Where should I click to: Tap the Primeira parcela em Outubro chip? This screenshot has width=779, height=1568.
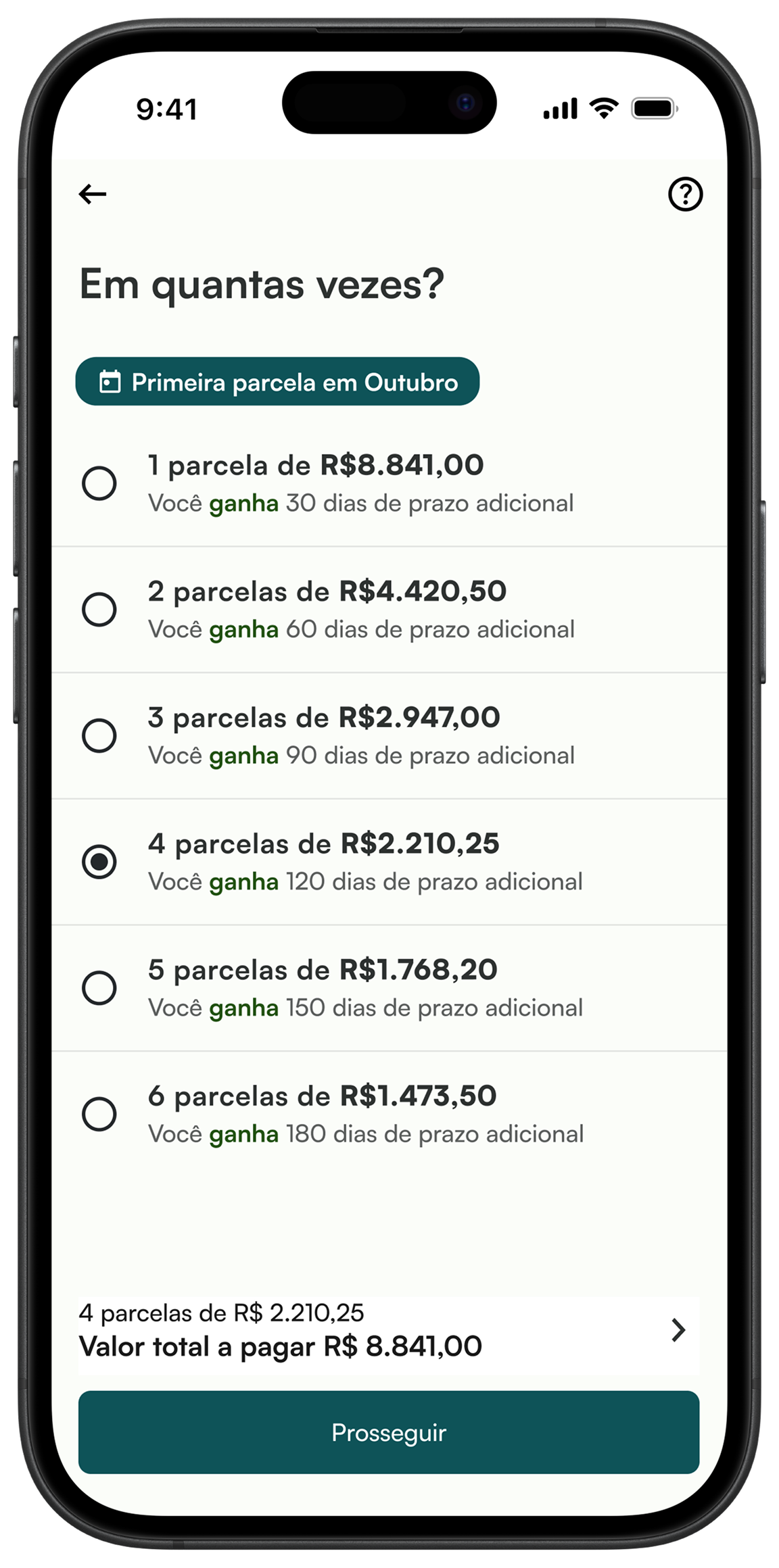[x=277, y=382]
